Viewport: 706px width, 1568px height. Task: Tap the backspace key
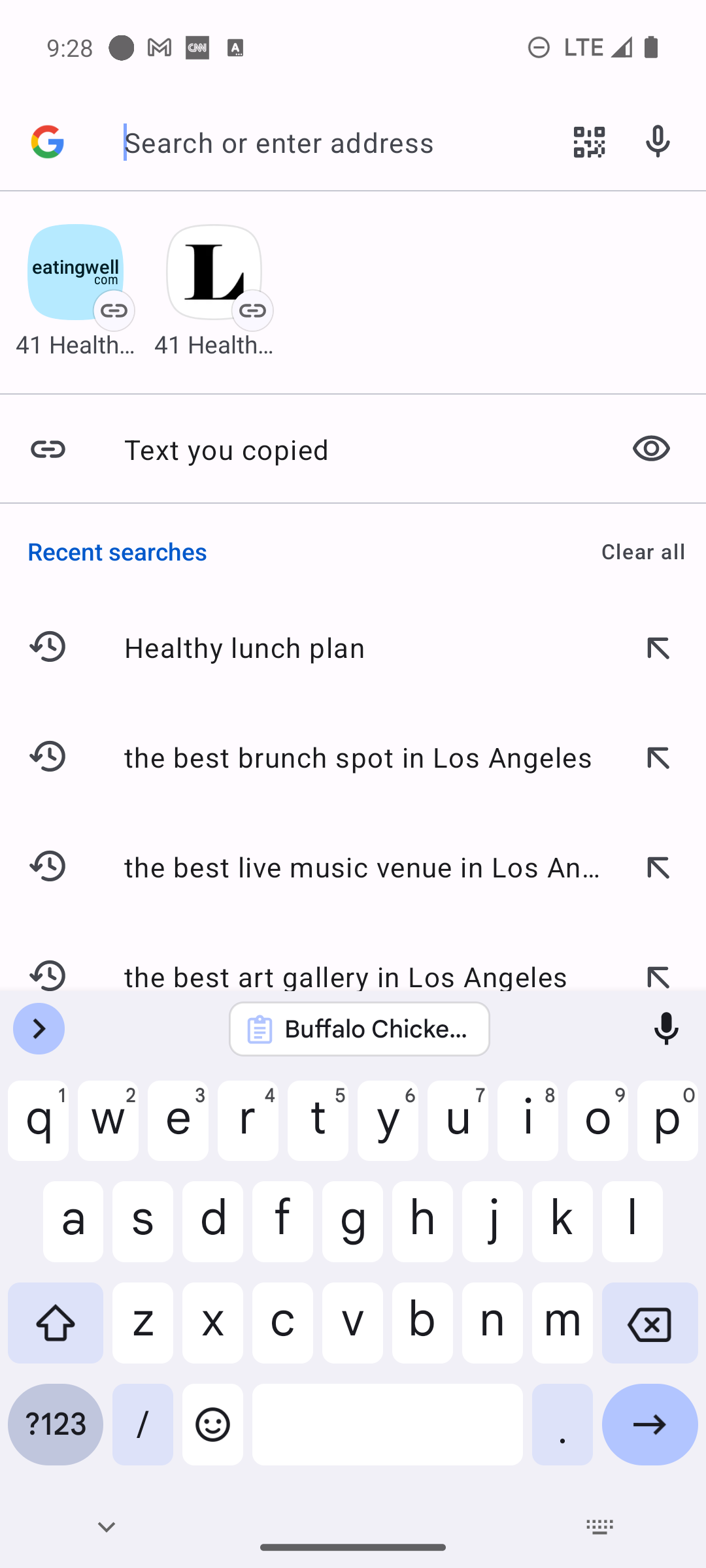tap(650, 1324)
